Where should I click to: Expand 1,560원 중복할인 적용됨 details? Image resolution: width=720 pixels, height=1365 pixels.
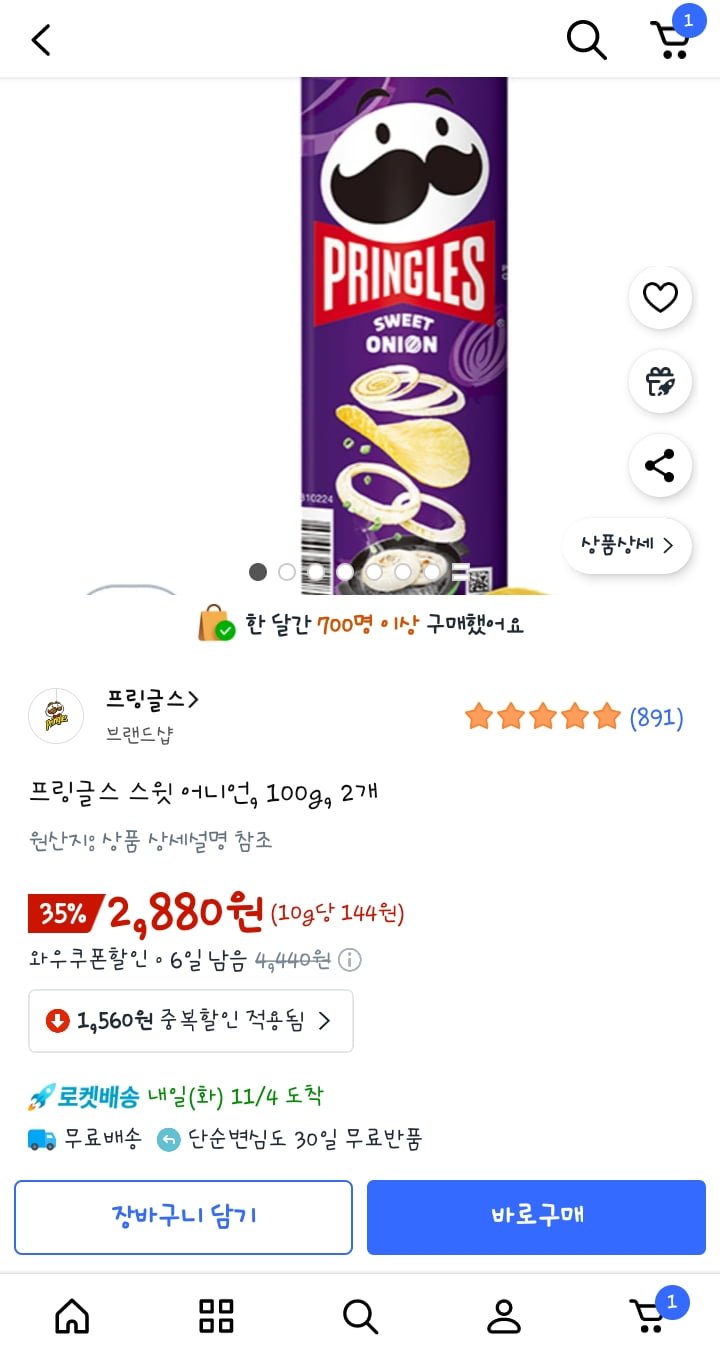(x=191, y=1021)
